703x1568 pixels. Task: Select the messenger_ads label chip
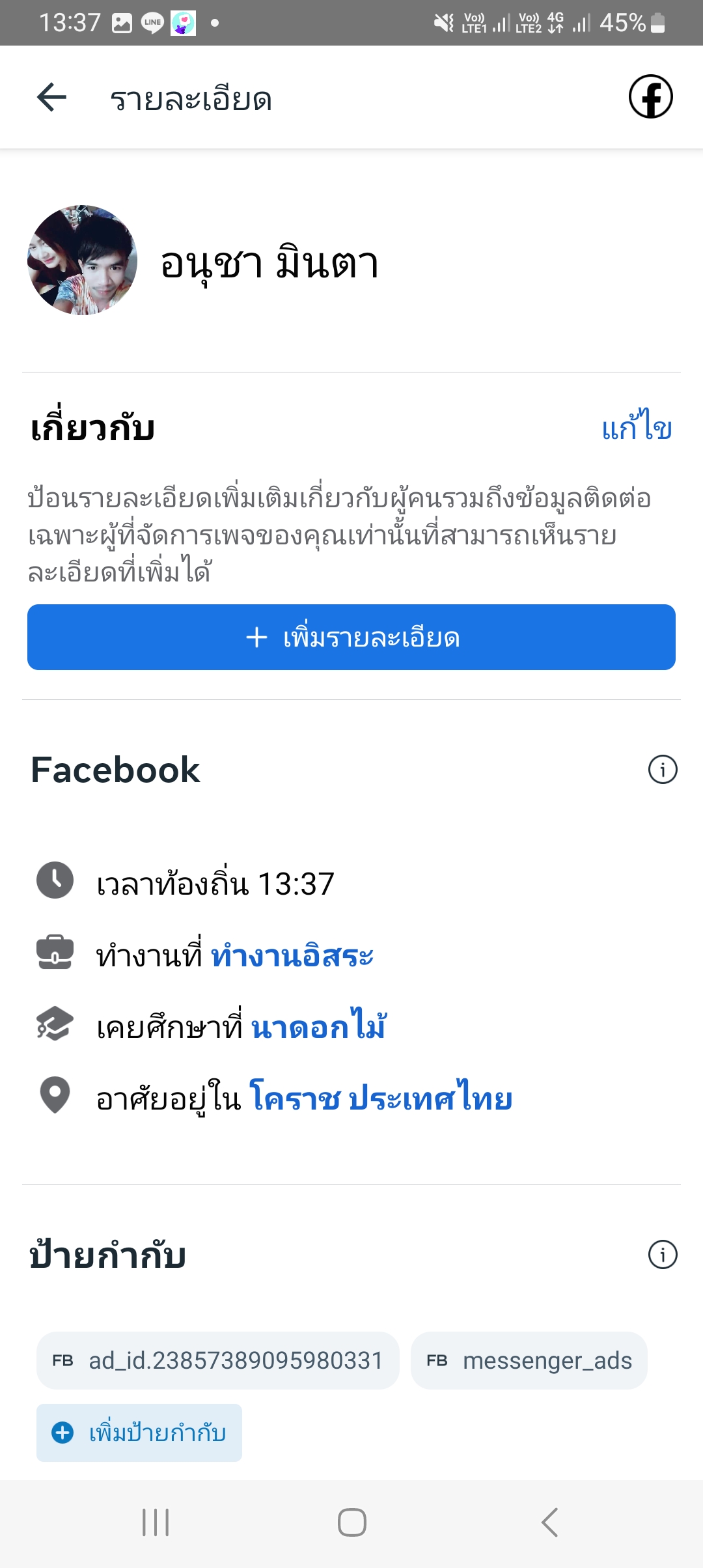point(529,1360)
